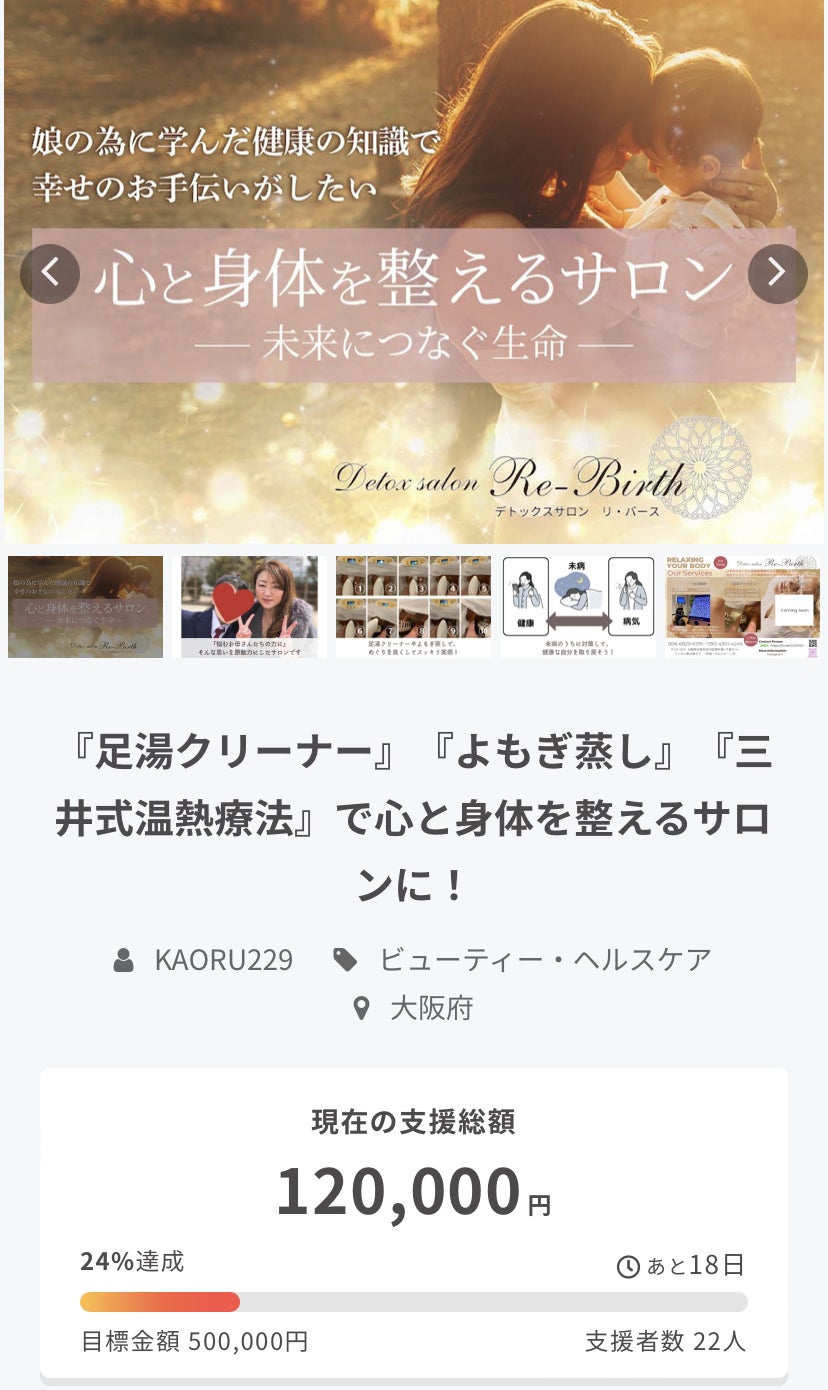Open the KAORU229 creator profile
The width and height of the screenshot is (828, 1390).
(223, 960)
